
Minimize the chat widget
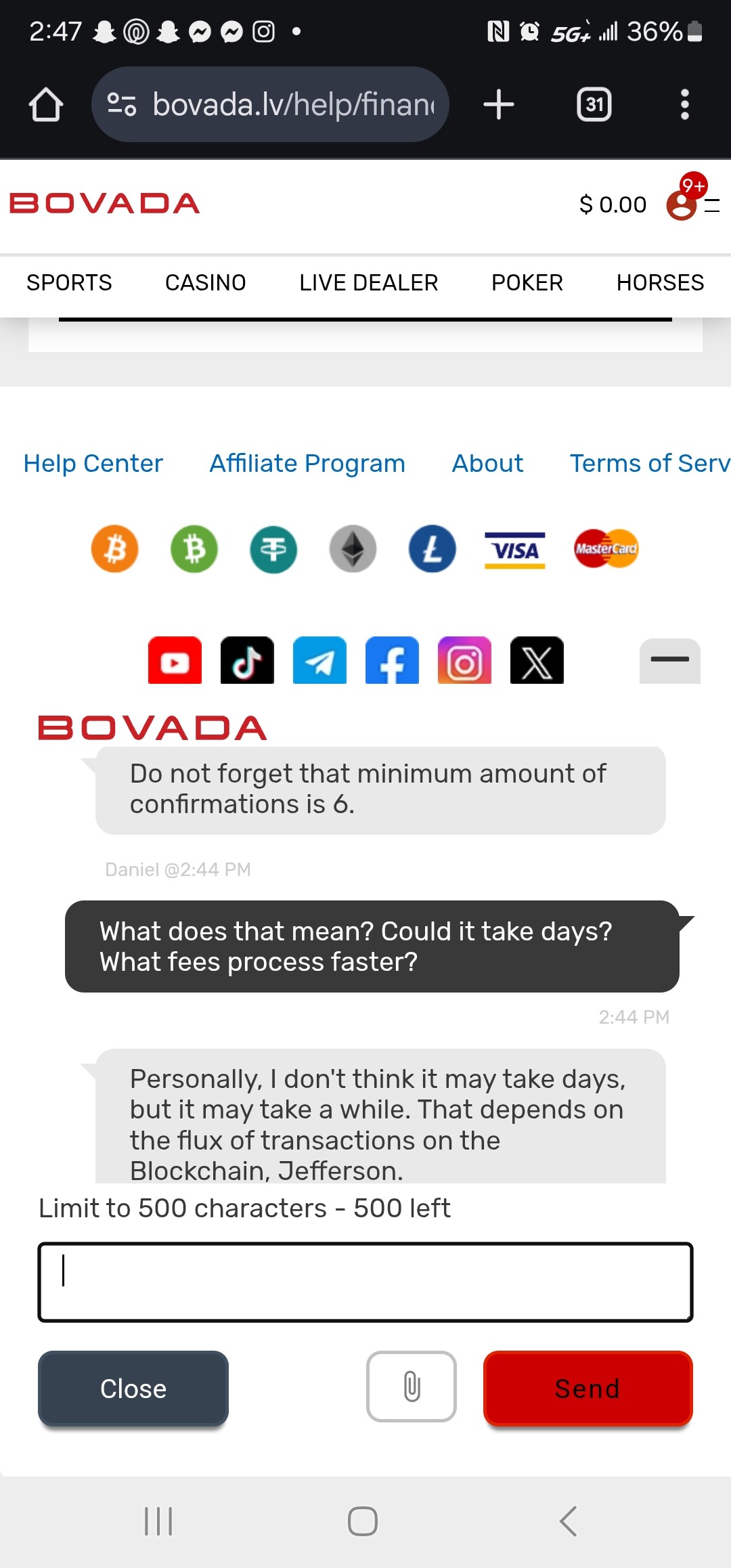pyautogui.click(x=669, y=660)
